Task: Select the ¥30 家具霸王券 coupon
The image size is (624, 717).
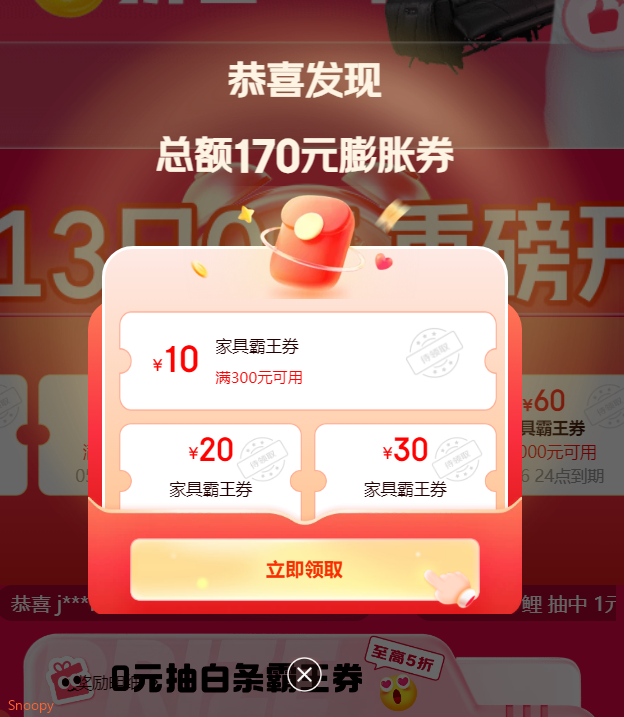Action: [x=405, y=466]
